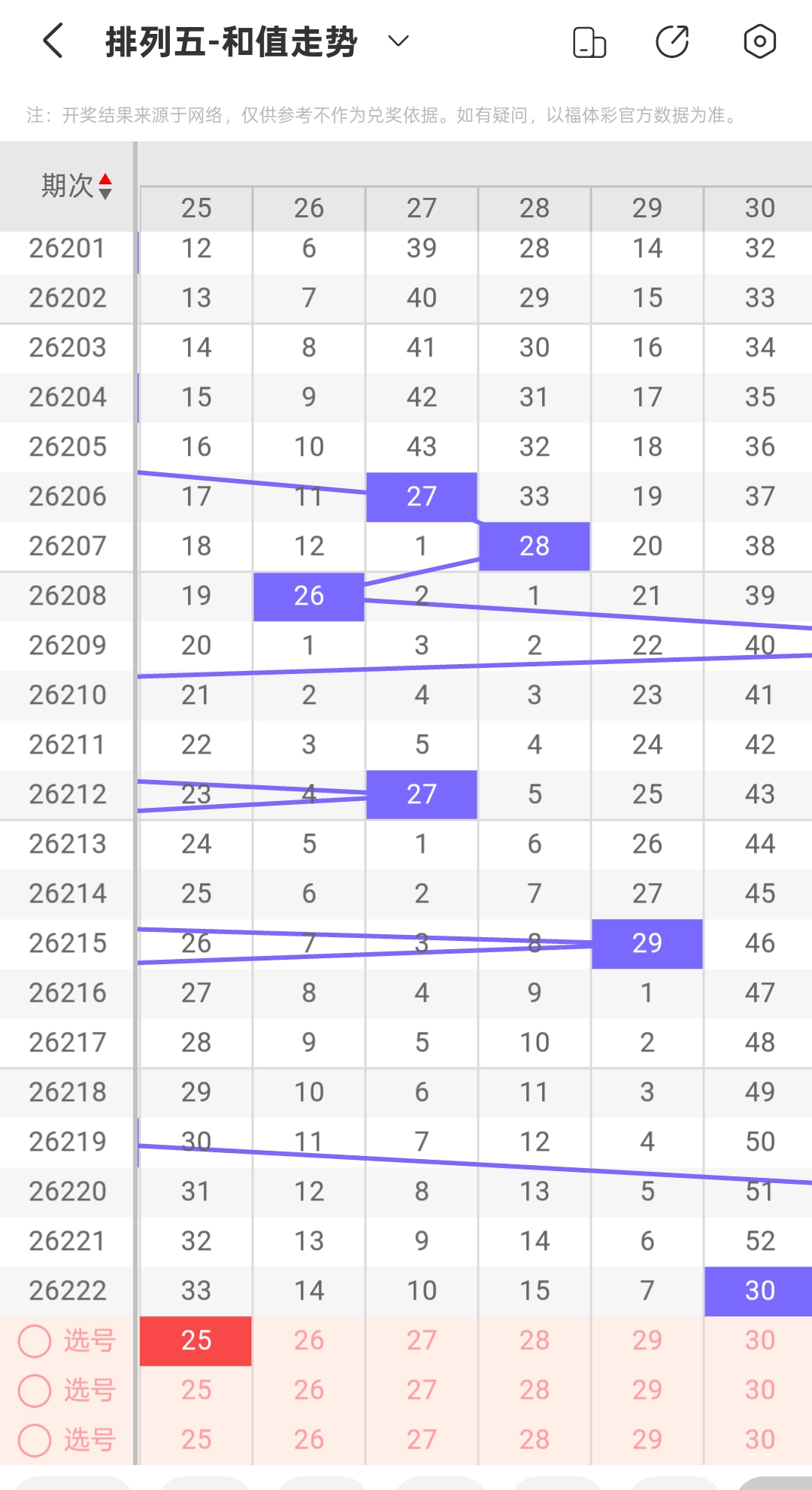812x1490 pixels.
Task: Go back using the top-left arrow
Action: point(53,41)
